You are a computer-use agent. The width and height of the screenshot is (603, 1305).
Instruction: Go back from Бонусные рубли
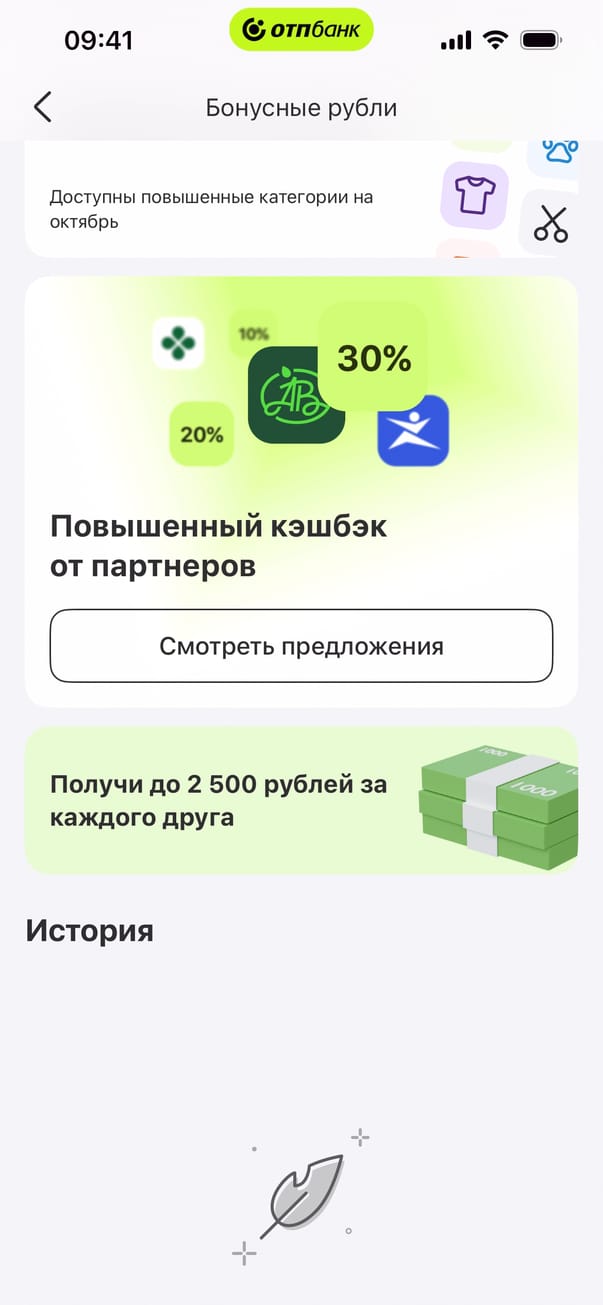[x=42, y=107]
